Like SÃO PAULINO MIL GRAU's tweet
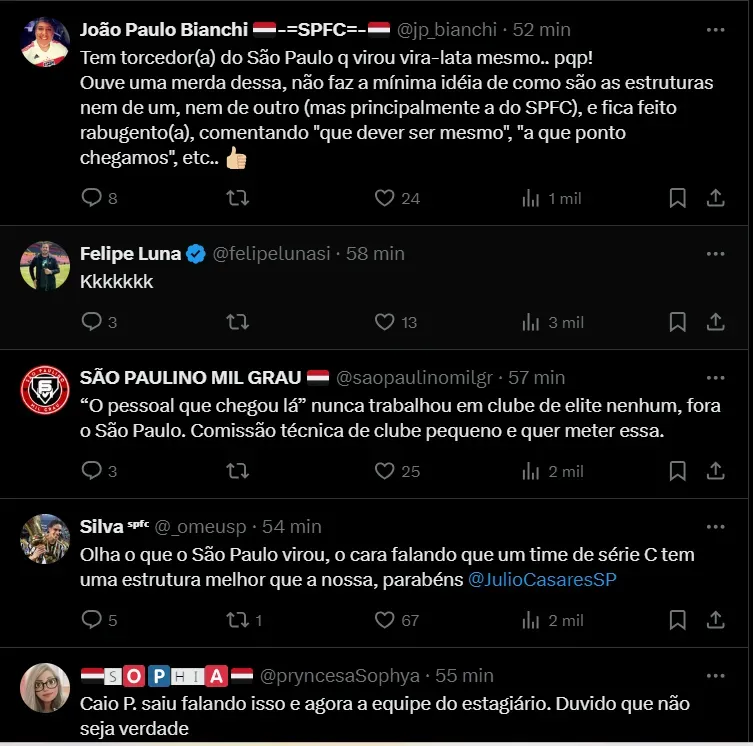The height and width of the screenshot is (746, 753). pos(384,470)
